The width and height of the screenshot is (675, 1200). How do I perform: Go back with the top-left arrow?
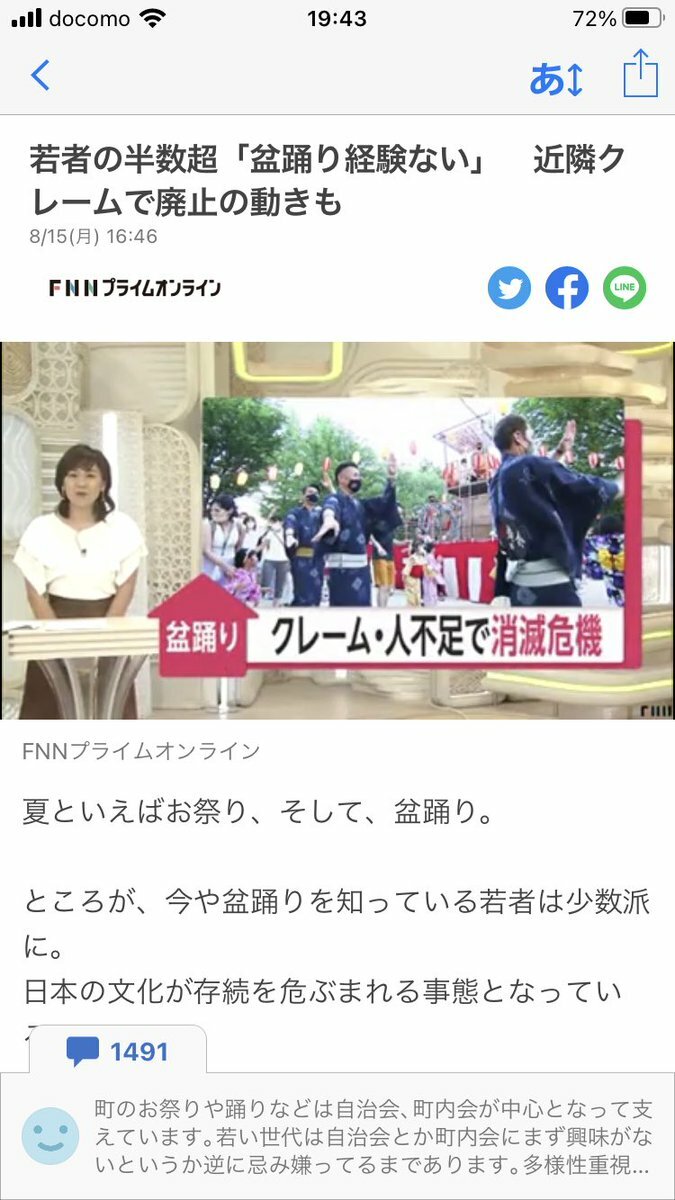click(40, 76)
